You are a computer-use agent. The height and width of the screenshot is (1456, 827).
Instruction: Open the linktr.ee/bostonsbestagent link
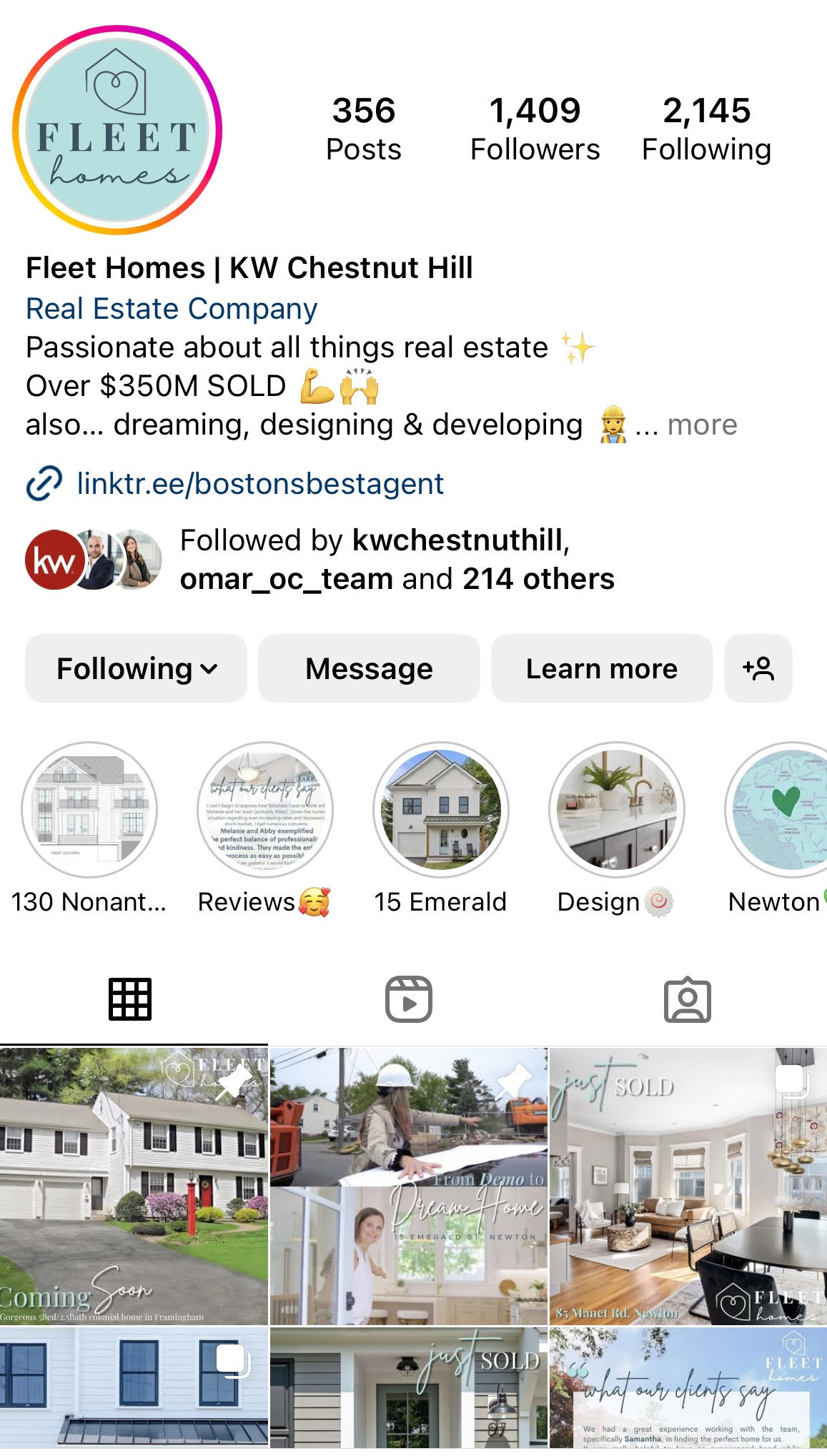[260, 484]
